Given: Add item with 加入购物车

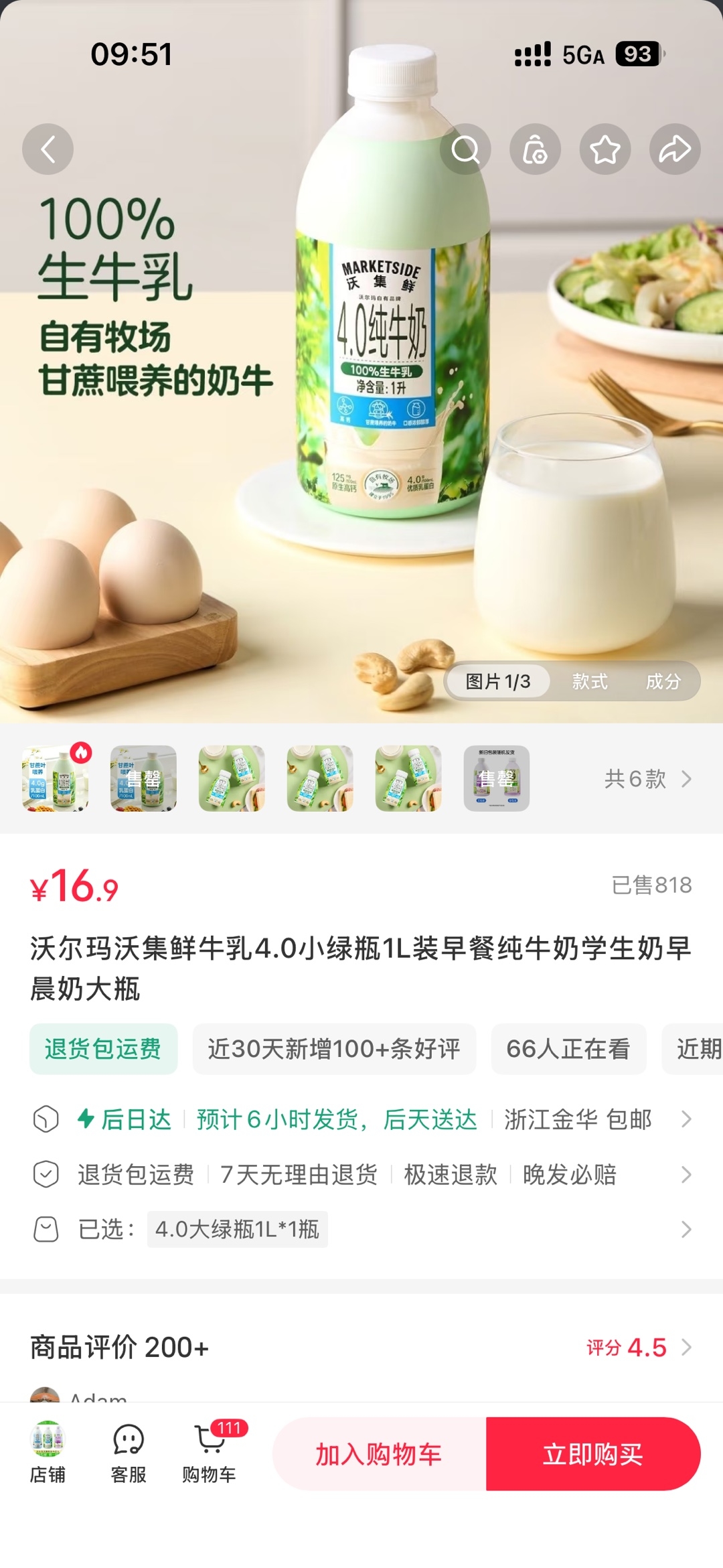Looking at the screenshot, I should [x=379, y=1454].
